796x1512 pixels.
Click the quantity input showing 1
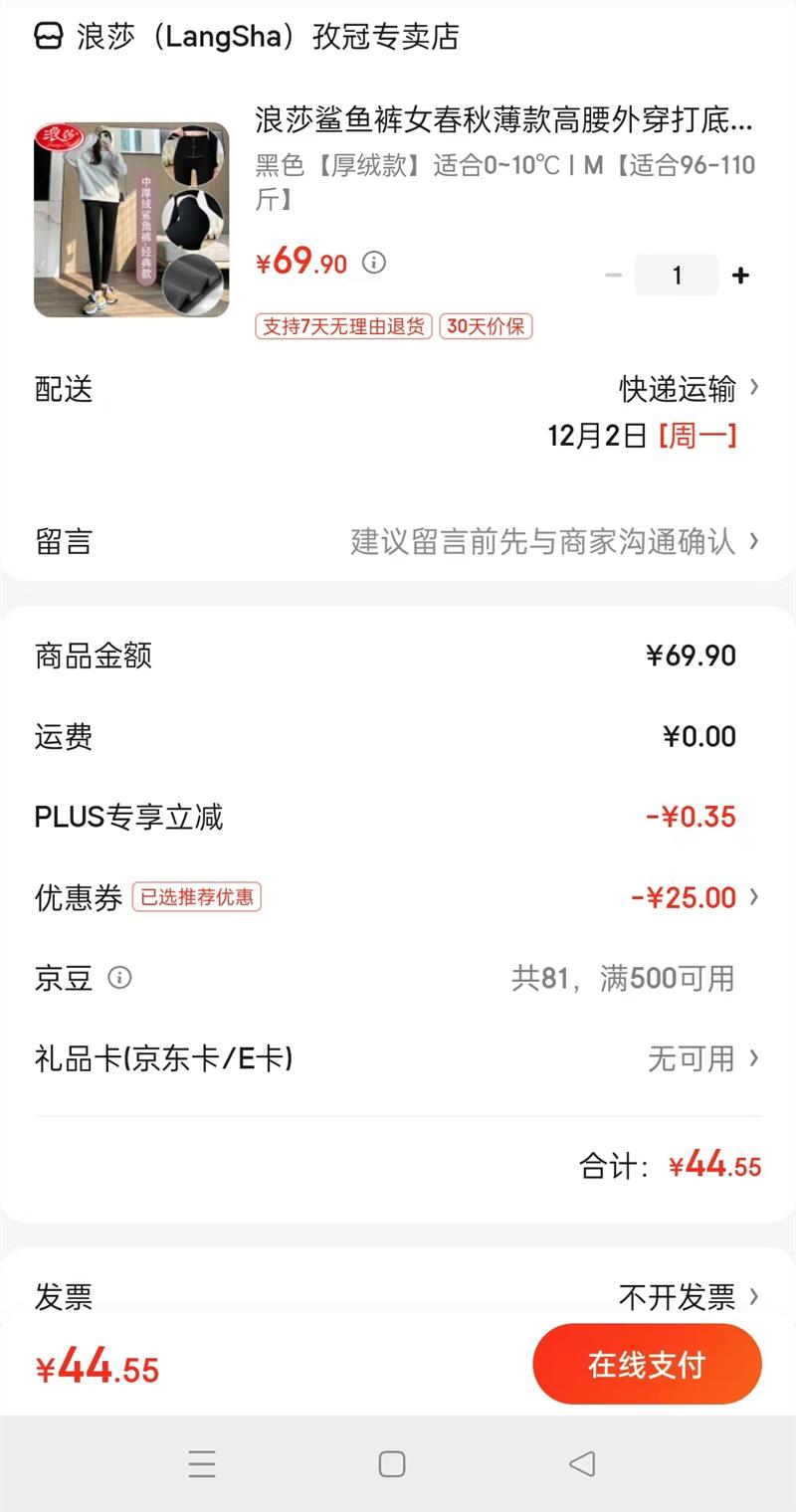tap(677, 276)
